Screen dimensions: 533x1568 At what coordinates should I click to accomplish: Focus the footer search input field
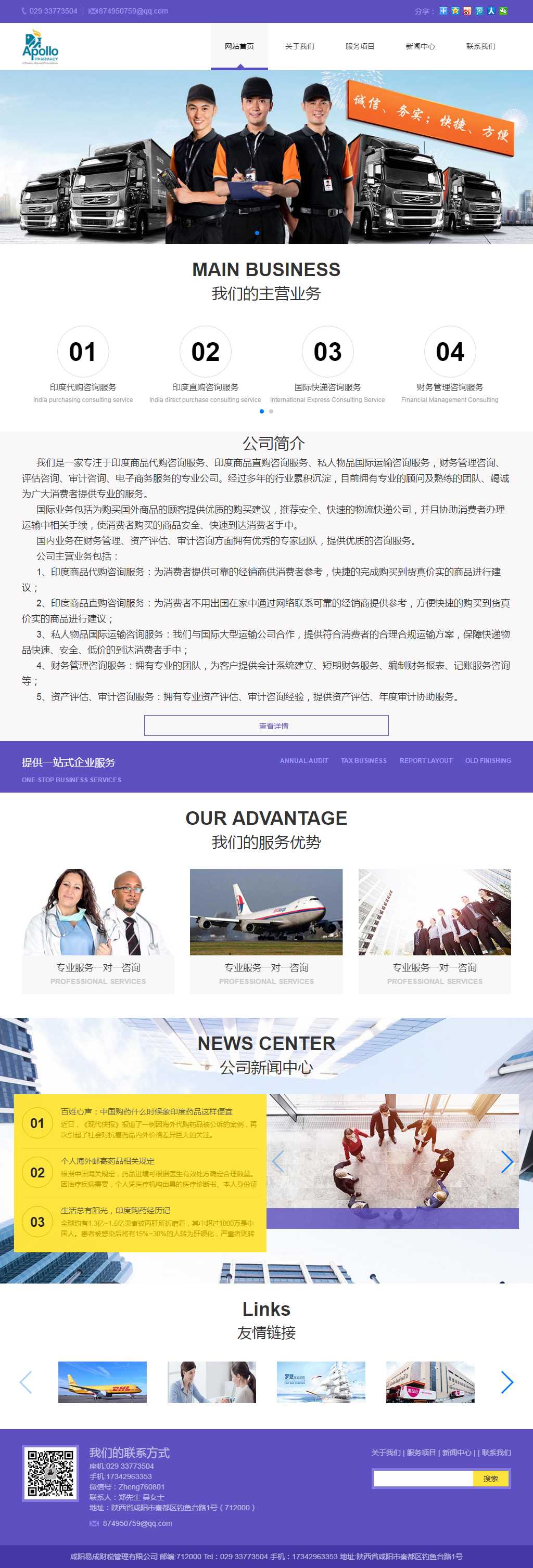423,1479
